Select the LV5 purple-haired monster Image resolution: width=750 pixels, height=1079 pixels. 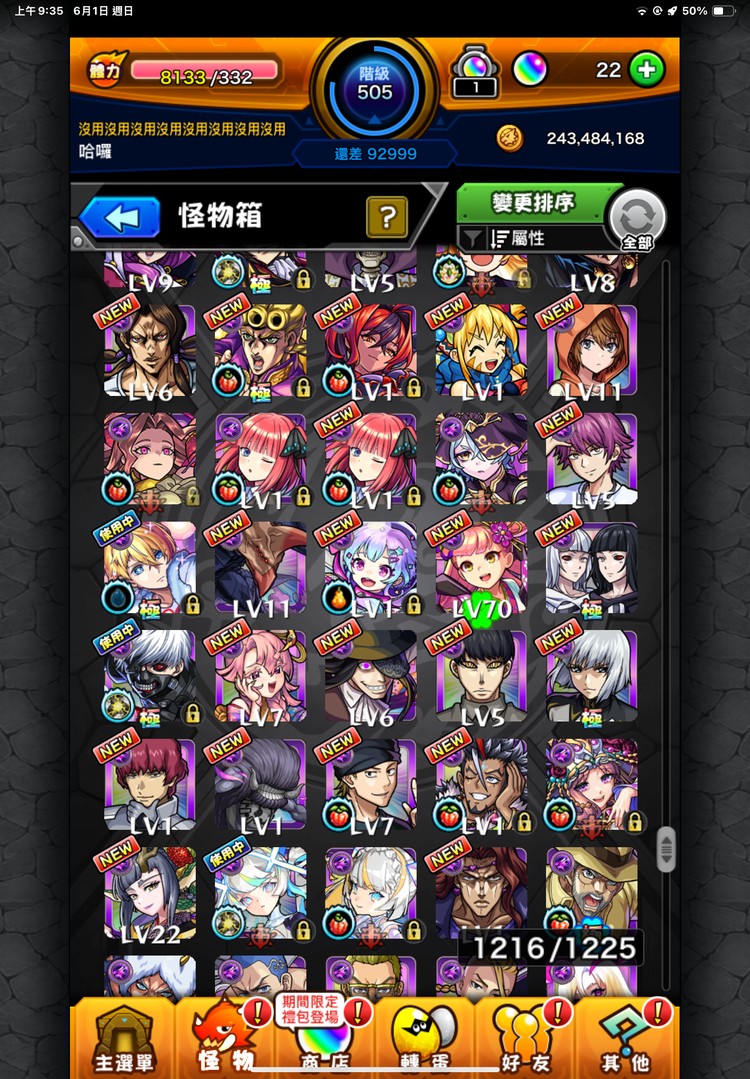(591, 458)
